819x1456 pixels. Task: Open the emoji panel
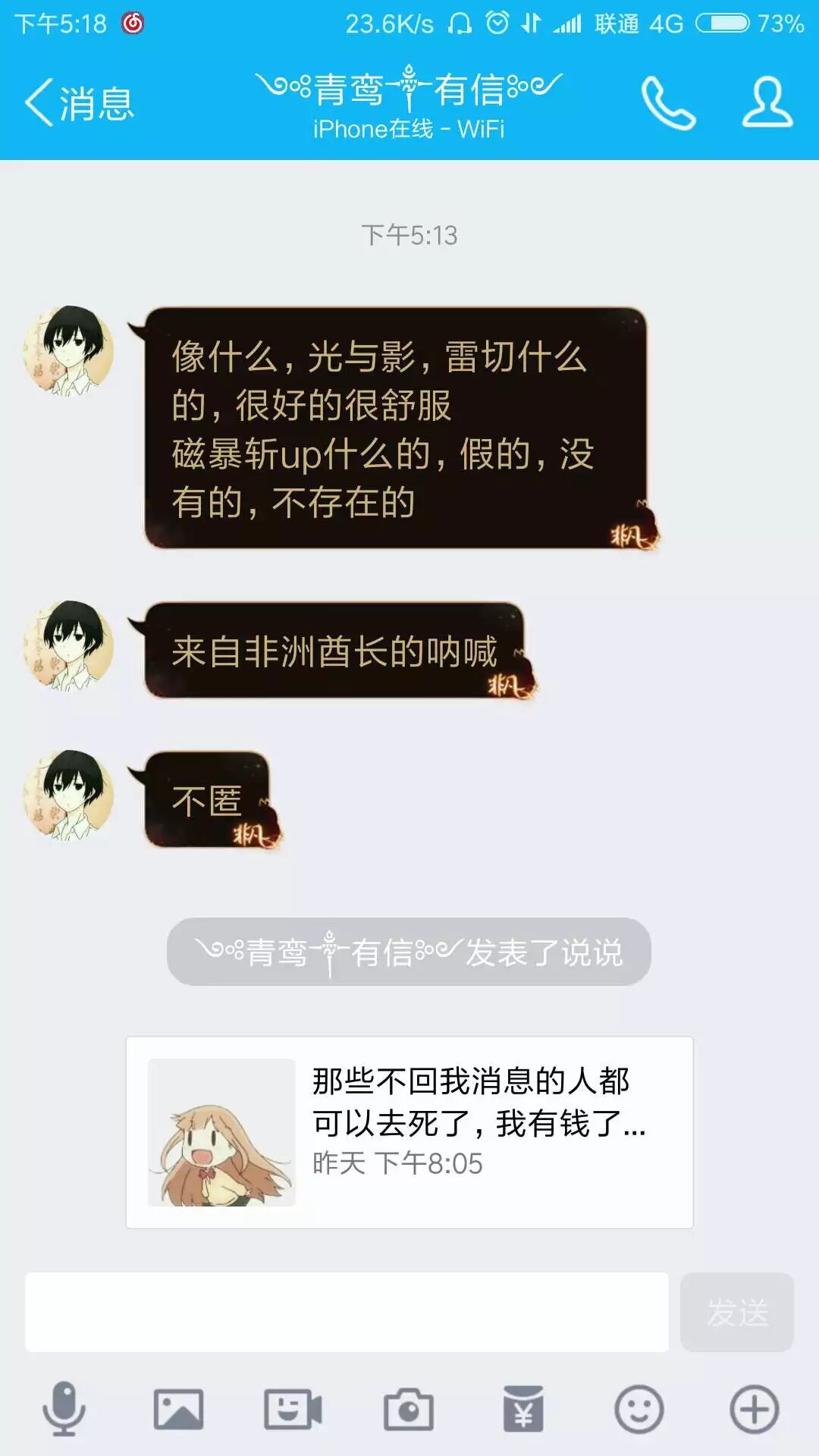click(639, 1410)
